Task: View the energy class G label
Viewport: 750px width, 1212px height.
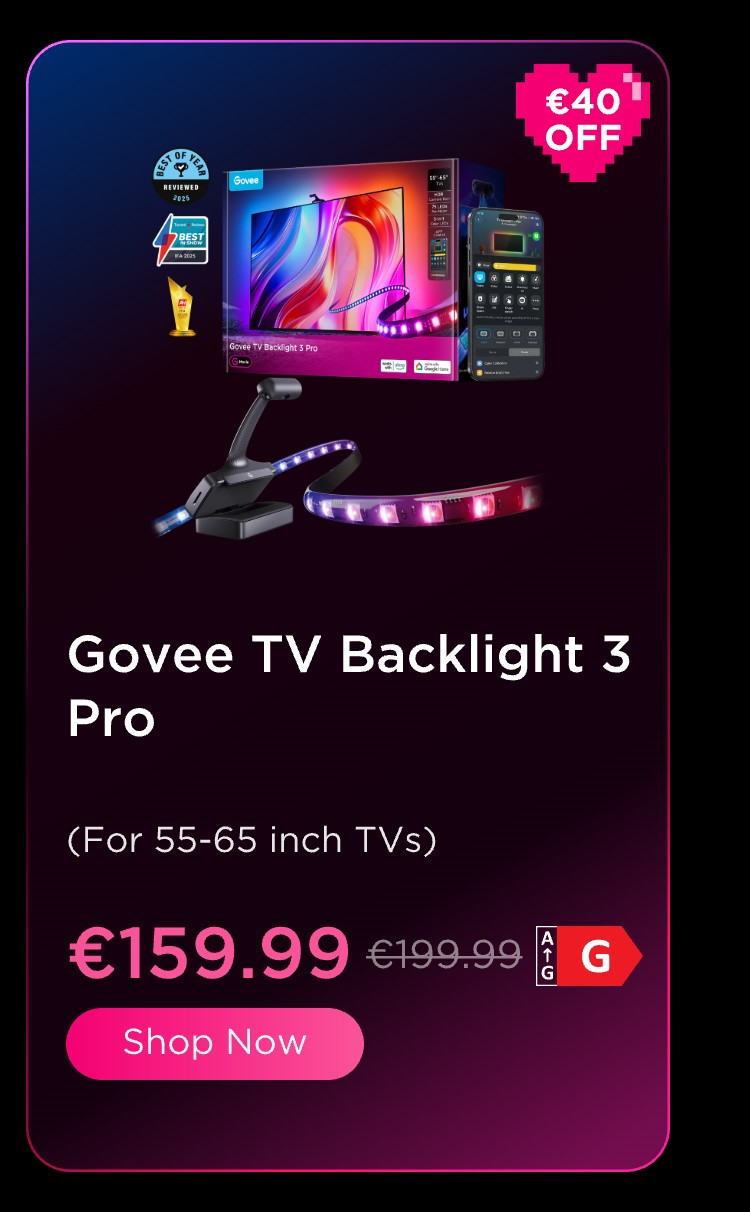Action: pyautogui.click(x=588, y=957)
